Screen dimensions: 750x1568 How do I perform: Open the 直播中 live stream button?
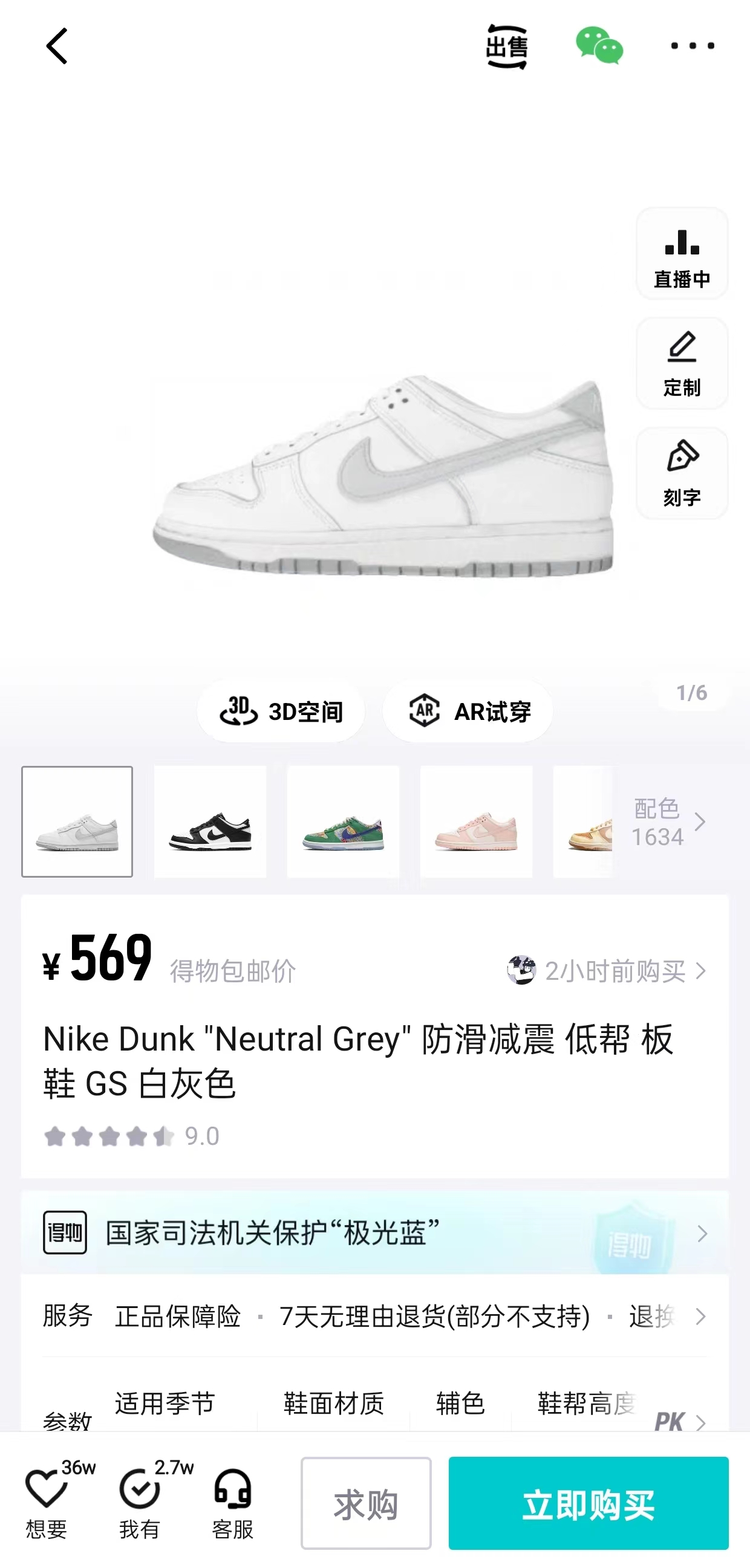click(682, 253)
